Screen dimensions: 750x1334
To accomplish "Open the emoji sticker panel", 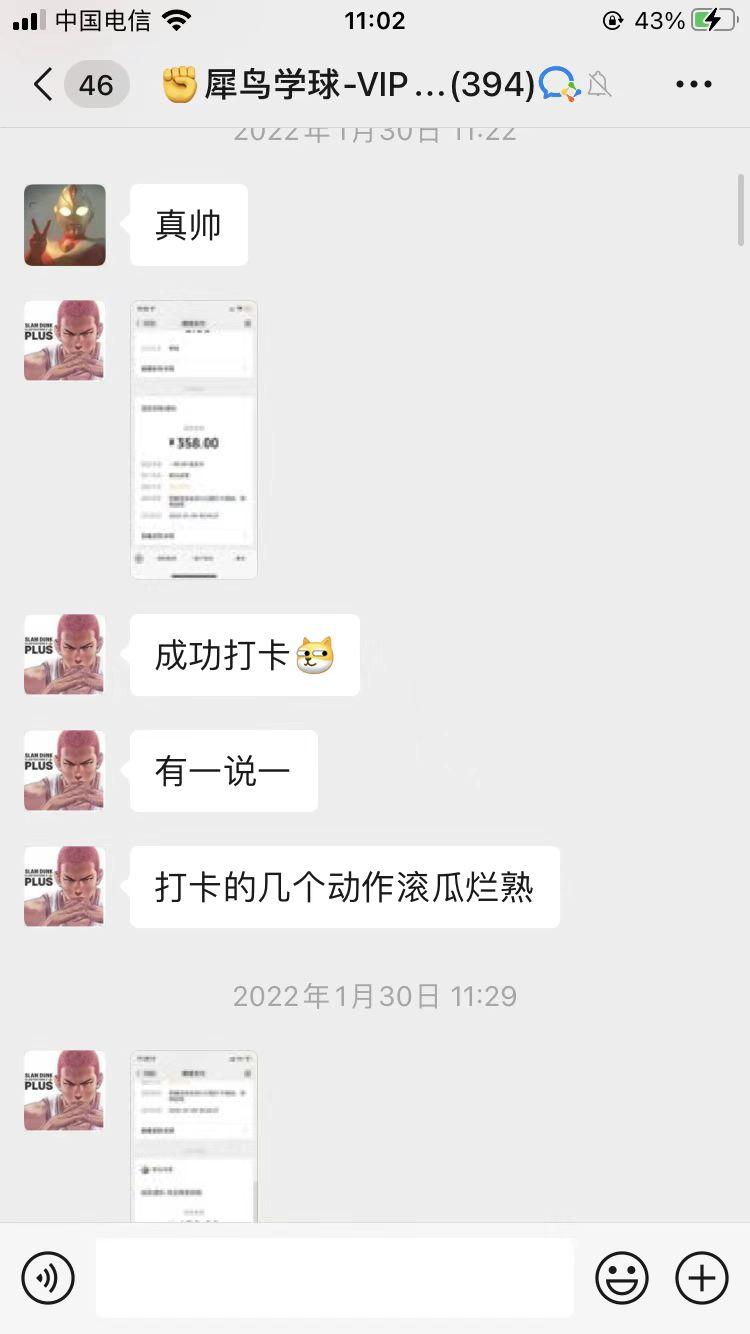I will point(622,1278).
